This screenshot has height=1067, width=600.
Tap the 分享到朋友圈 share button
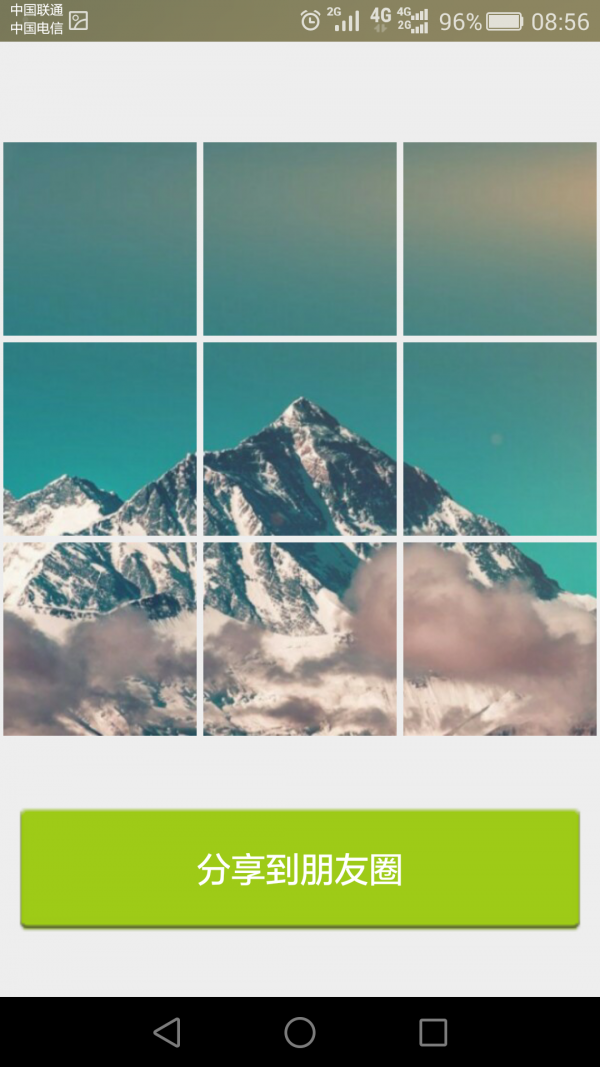(x=300, y=868)
